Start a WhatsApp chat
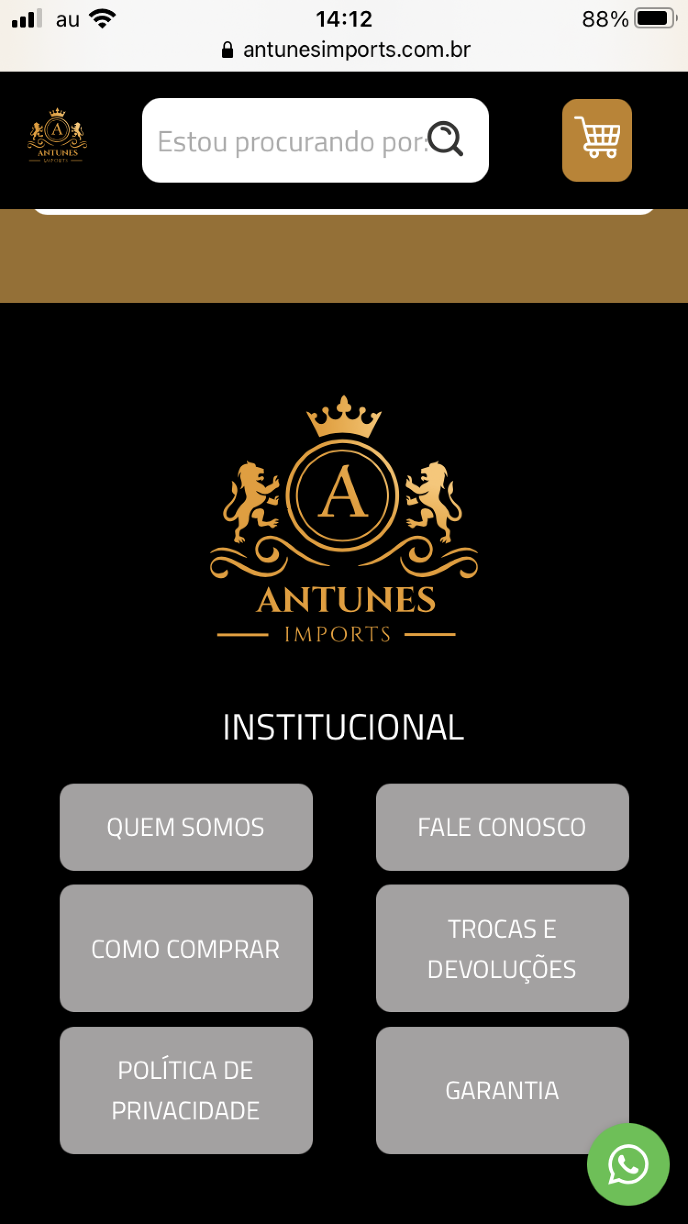 (628, 1164)
